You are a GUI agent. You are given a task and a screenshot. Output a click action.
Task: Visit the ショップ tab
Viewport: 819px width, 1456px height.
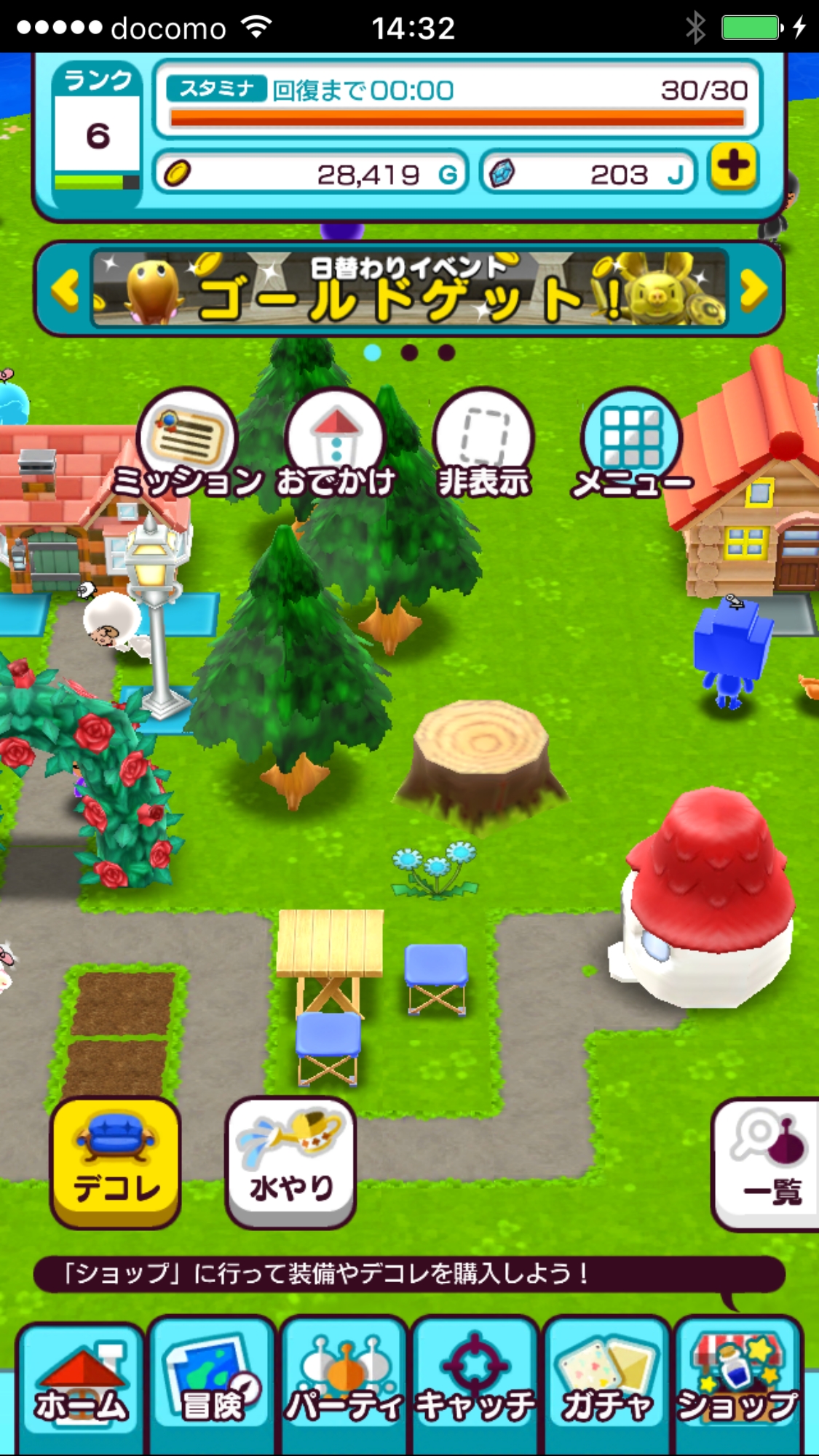coord(737,1387)
